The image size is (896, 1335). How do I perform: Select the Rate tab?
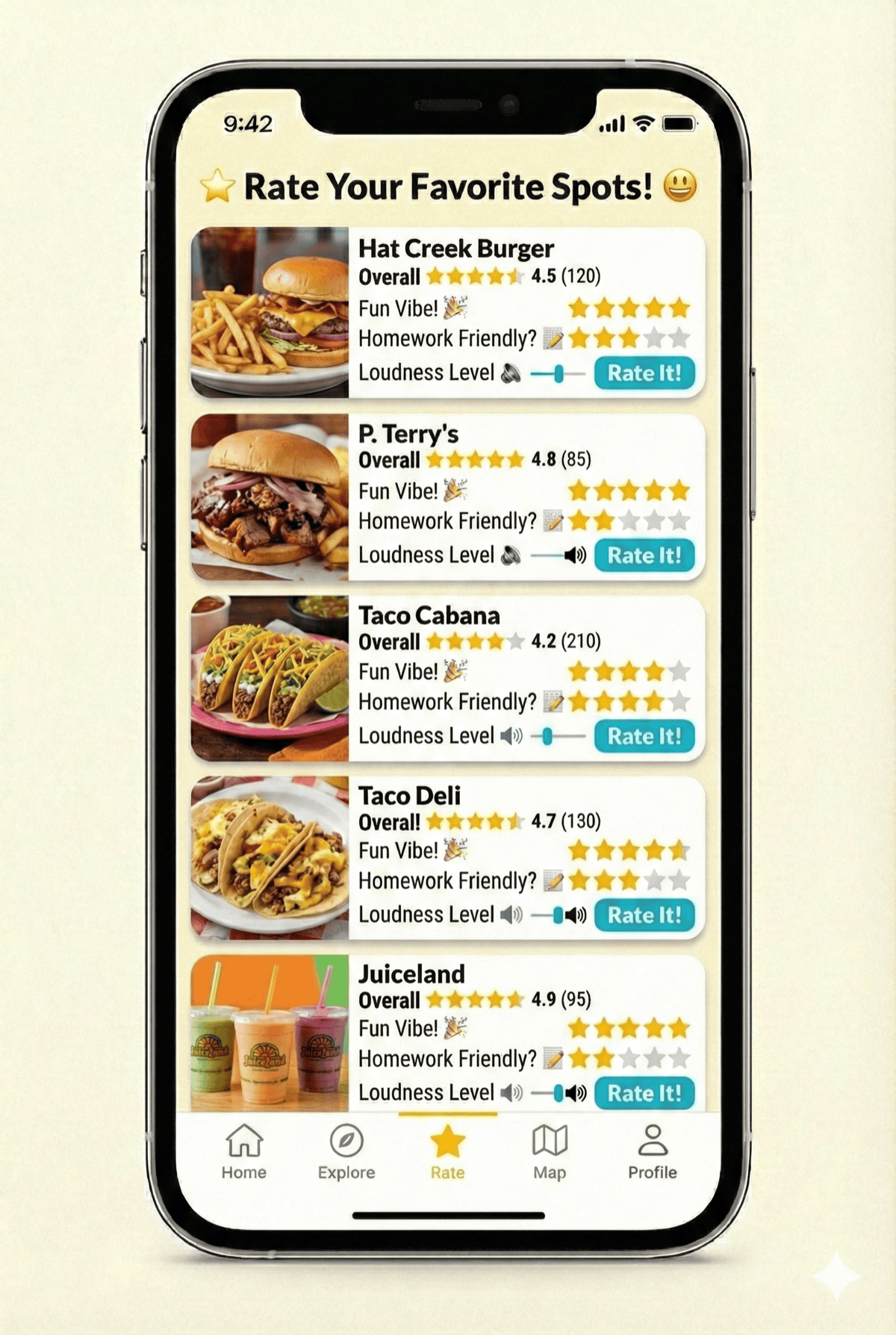[x=447, y=1151]
